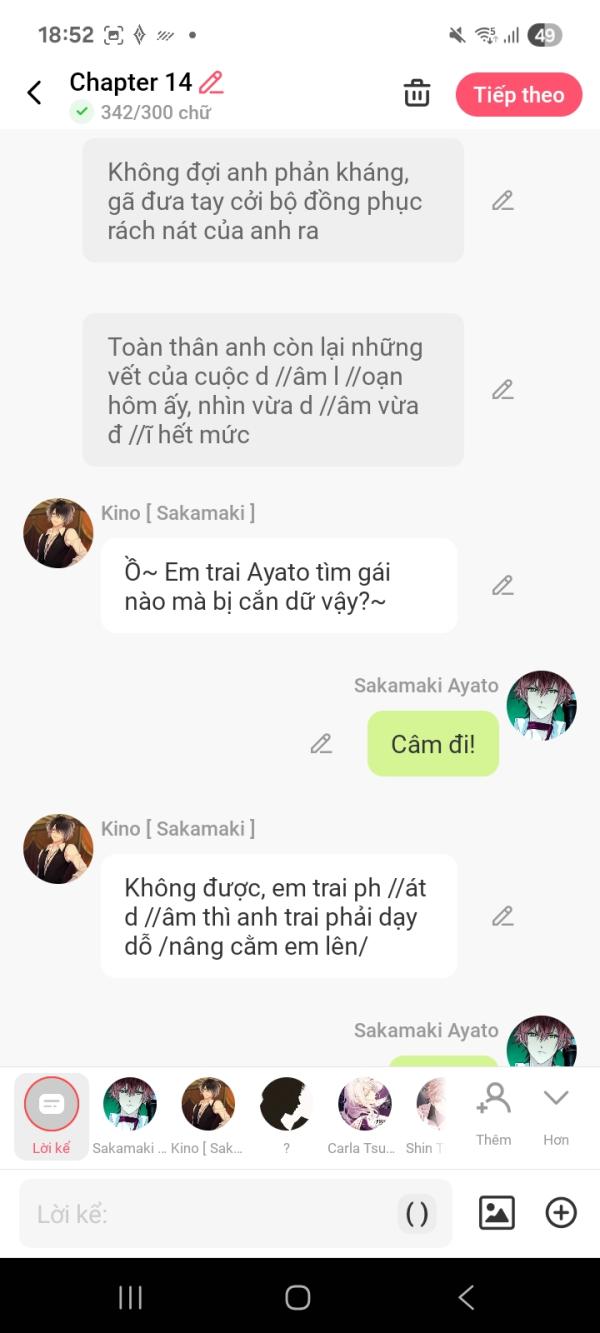
Task: Edit Kino's message "Ồ~ Em trai Ayato"
Action: point(502,586)
